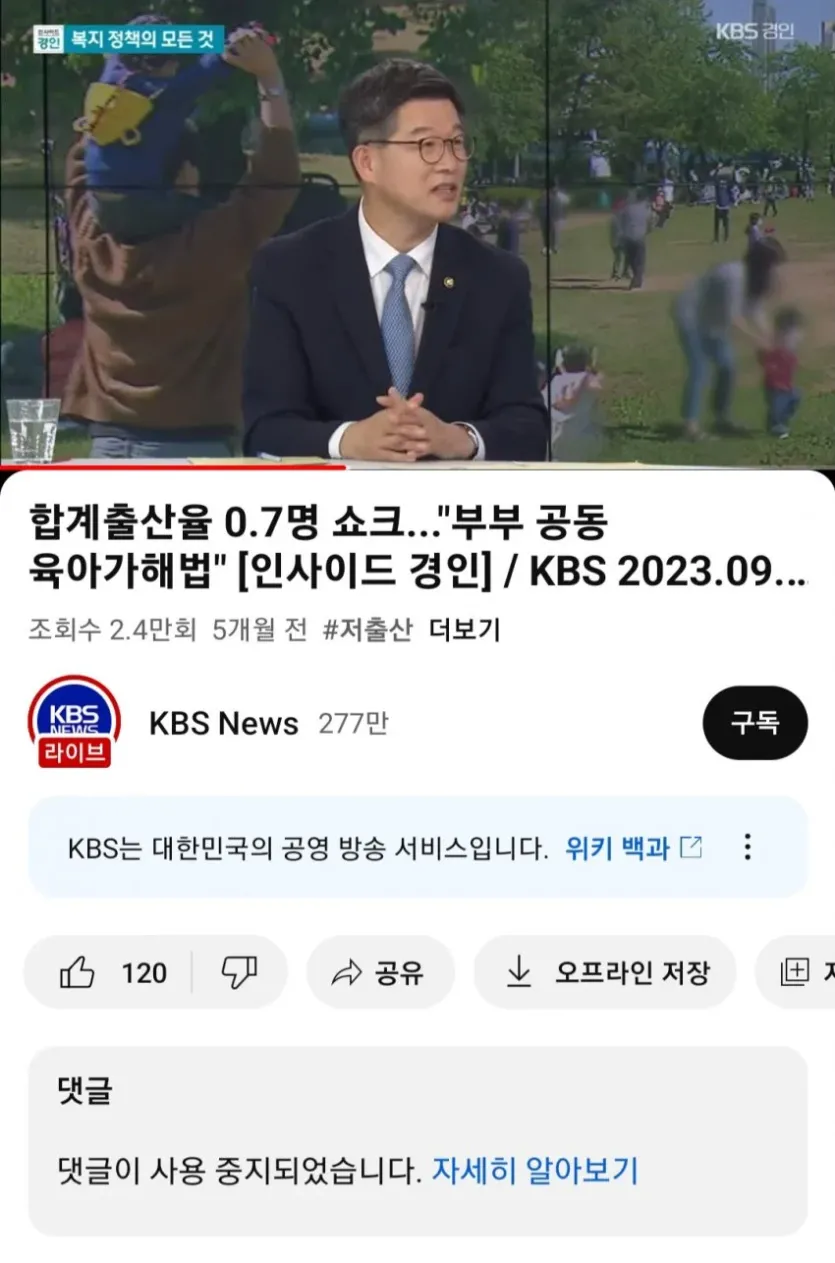835x1263 pixels.
Task: Open the #저출산 hashtag
Action: coord(367,630)
